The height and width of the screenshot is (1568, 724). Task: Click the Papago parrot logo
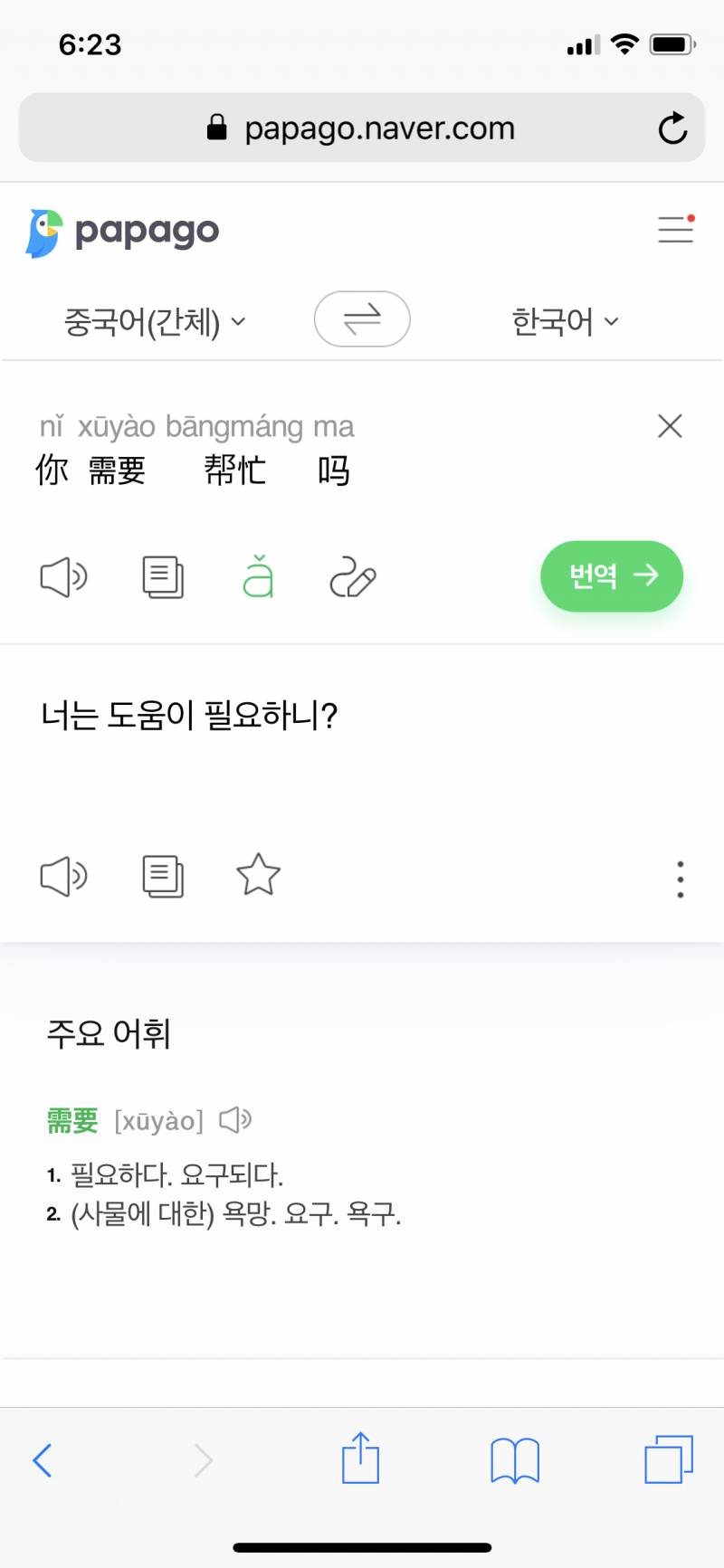[43, 230]
